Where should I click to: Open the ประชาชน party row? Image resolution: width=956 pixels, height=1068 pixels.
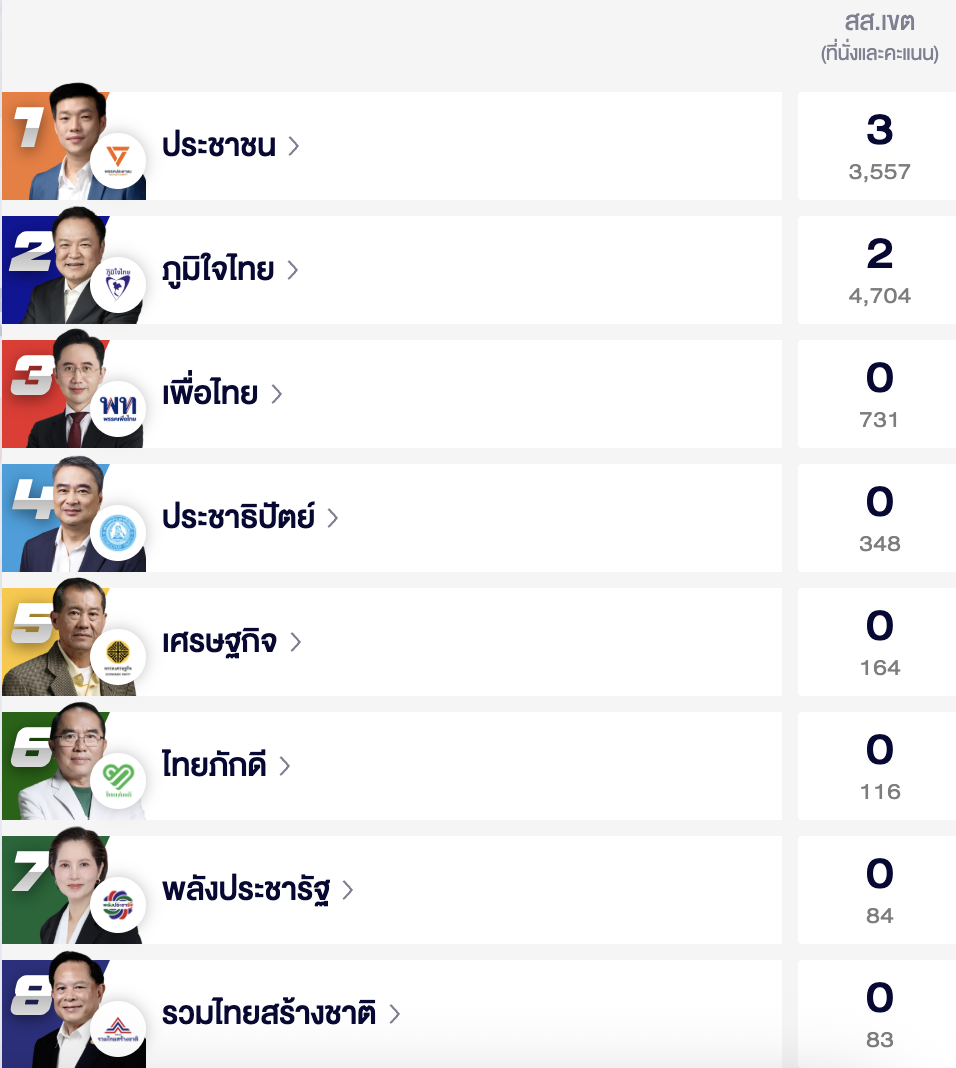230,146
